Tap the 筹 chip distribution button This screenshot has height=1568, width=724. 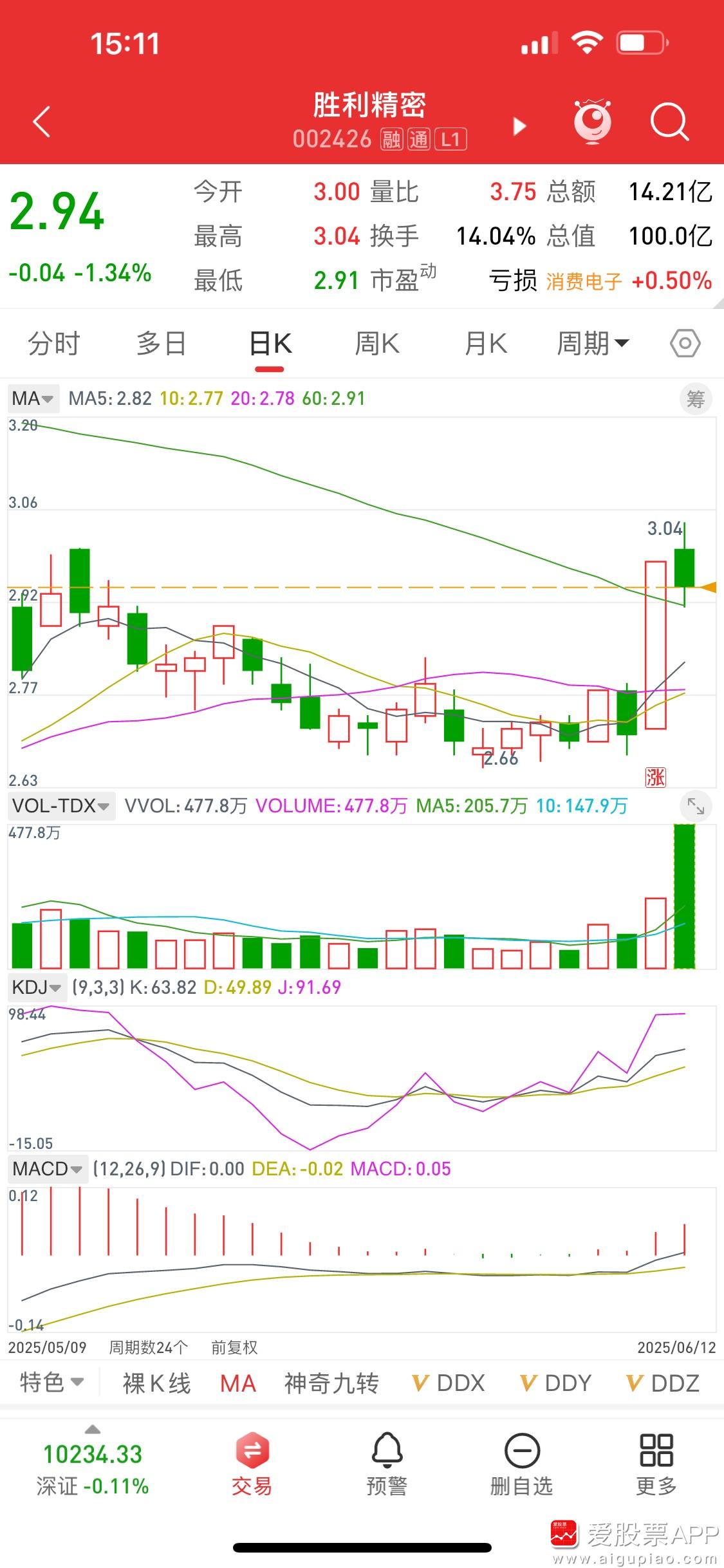(696, 399)
